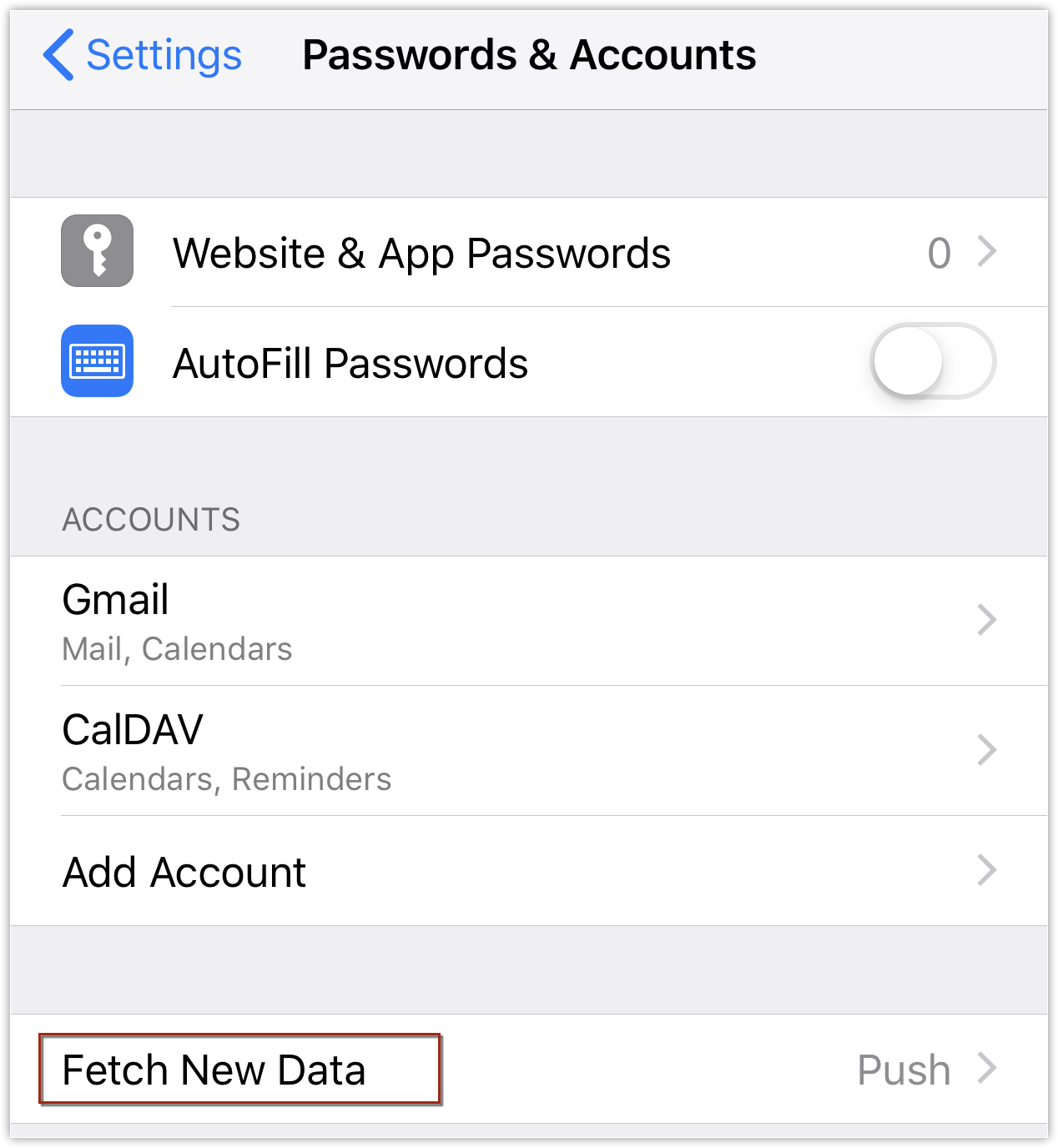Go back to Settings
Viewport: 1058px width, 1148px height.
coord(144,55)
